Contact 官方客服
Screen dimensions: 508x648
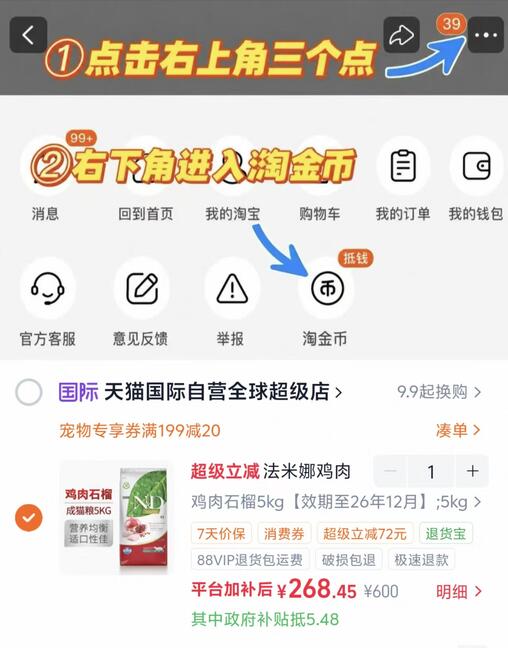click(48, 303)
